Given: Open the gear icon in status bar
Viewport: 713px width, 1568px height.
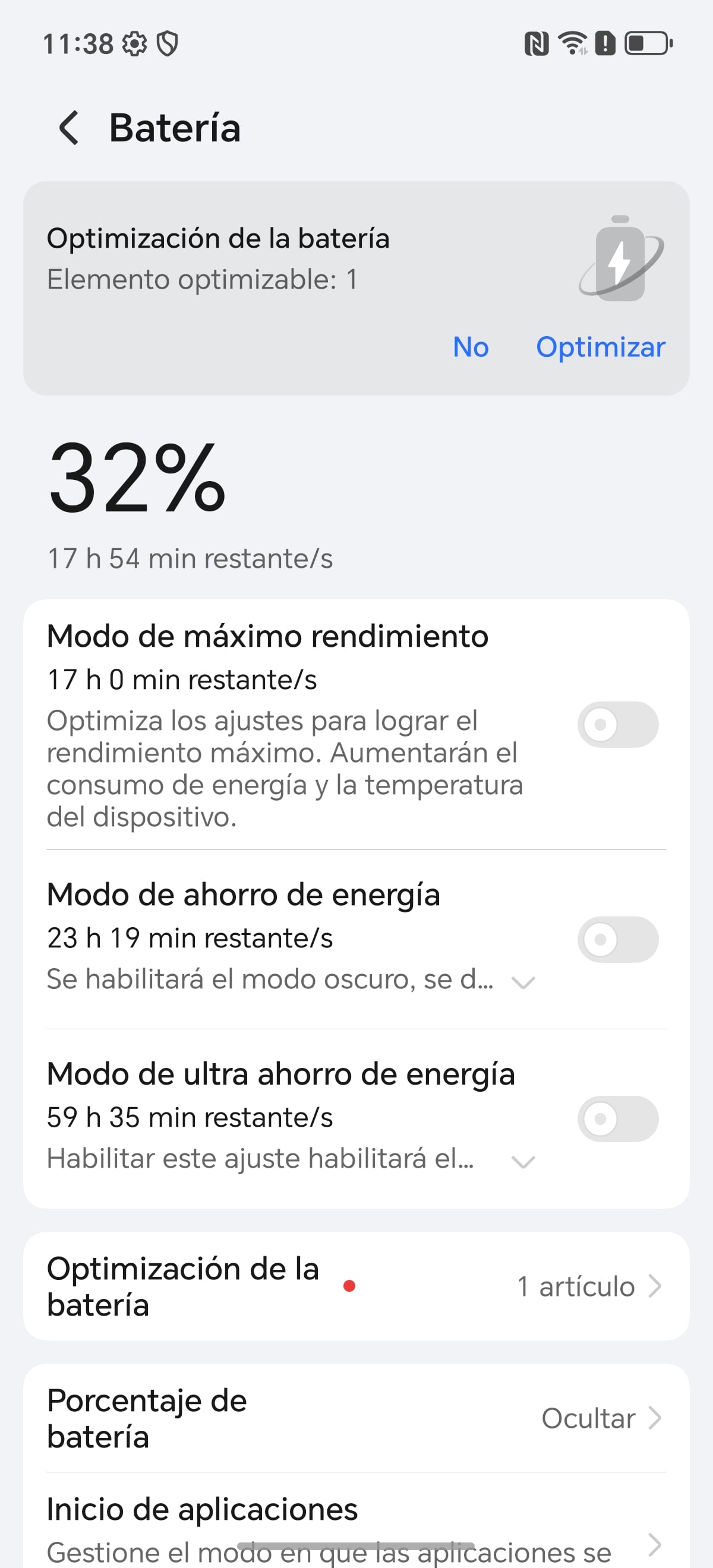Looking at the screenshot, I should coord(135,43).
